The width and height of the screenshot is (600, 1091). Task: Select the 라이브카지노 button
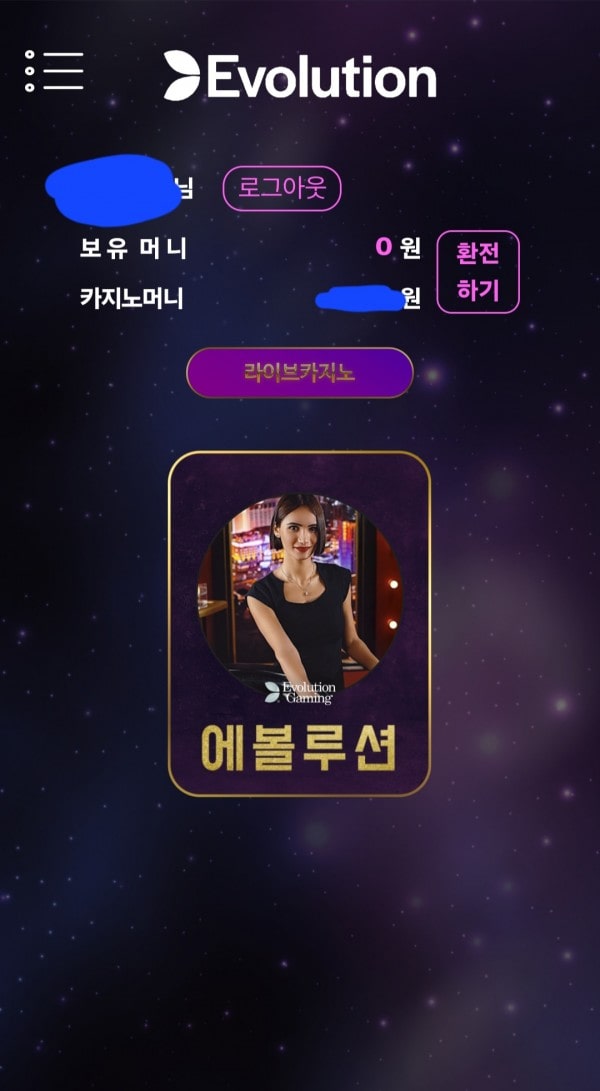(299, 373)
